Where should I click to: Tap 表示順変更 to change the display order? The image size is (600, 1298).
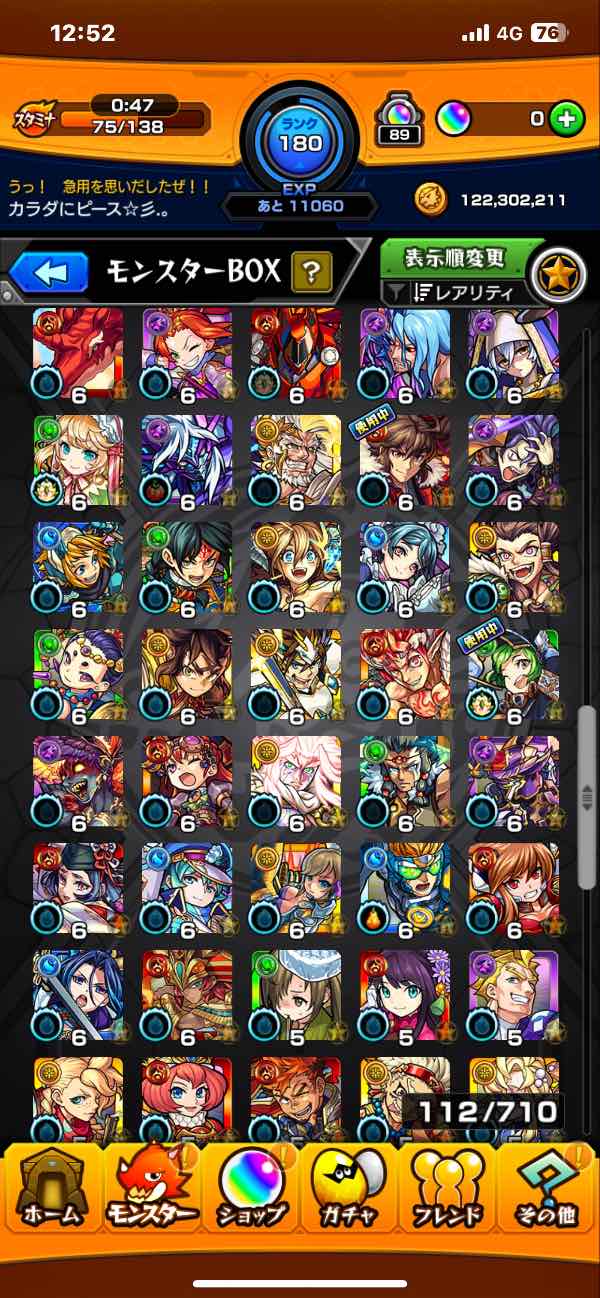click(455, 258)
